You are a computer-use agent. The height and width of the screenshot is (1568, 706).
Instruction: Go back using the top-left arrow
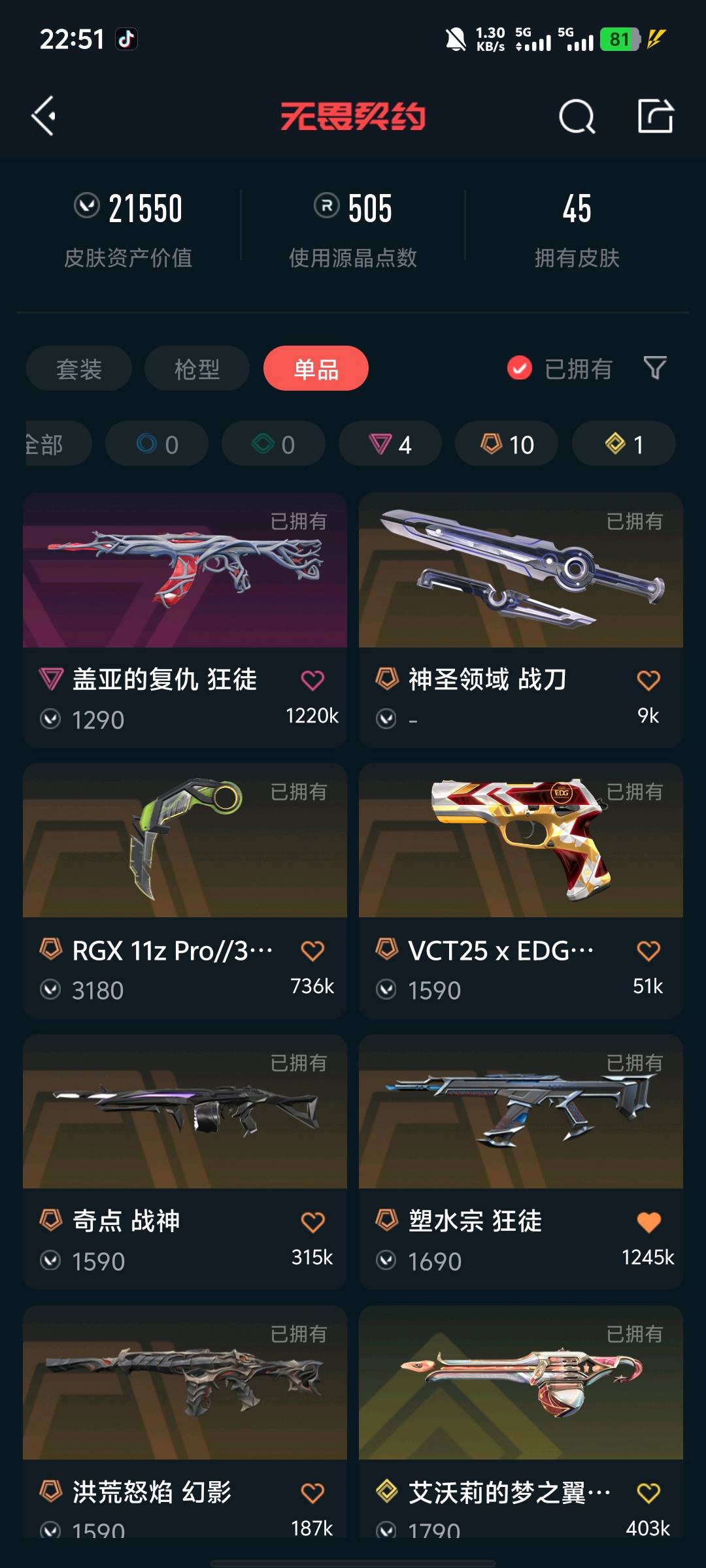click(44, 116)
